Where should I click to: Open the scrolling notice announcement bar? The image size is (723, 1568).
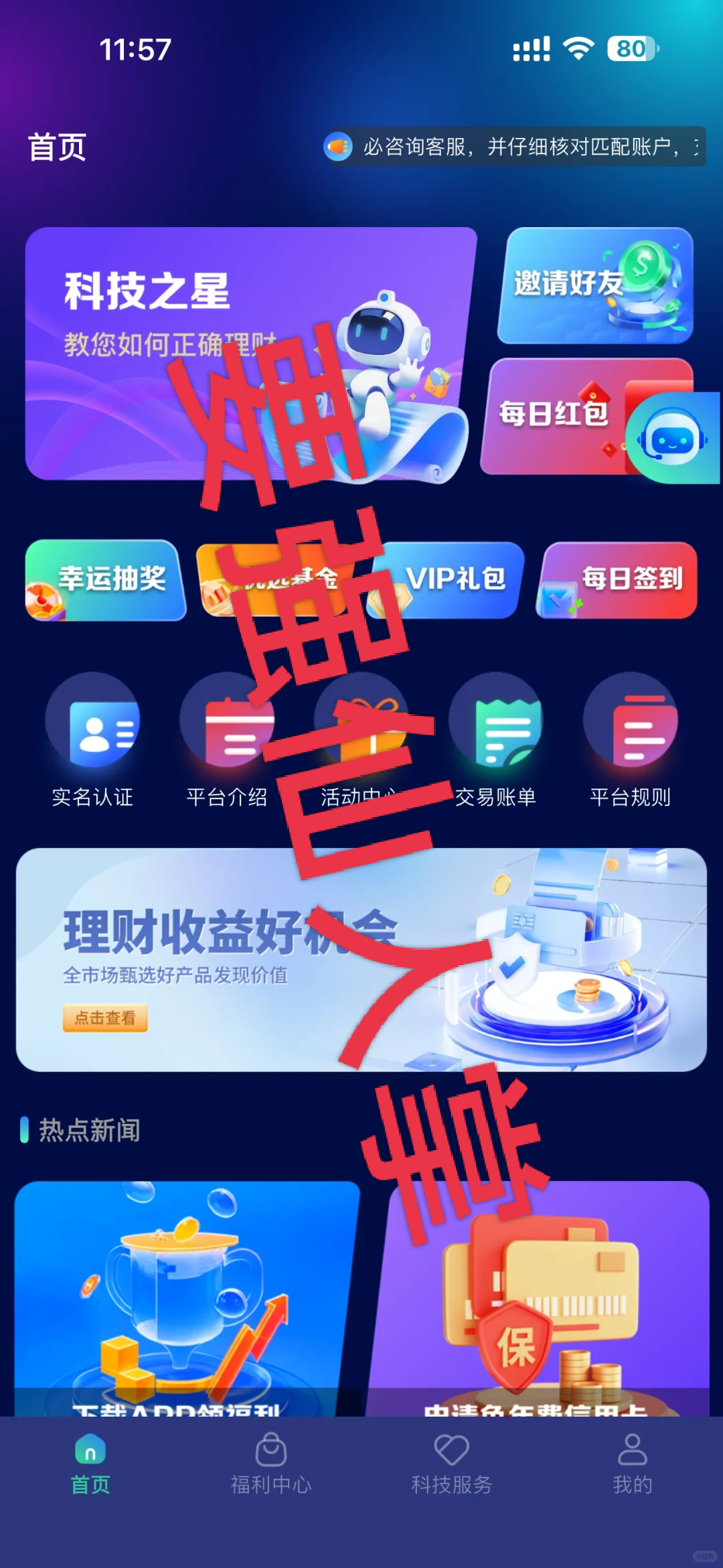[514, 146]
